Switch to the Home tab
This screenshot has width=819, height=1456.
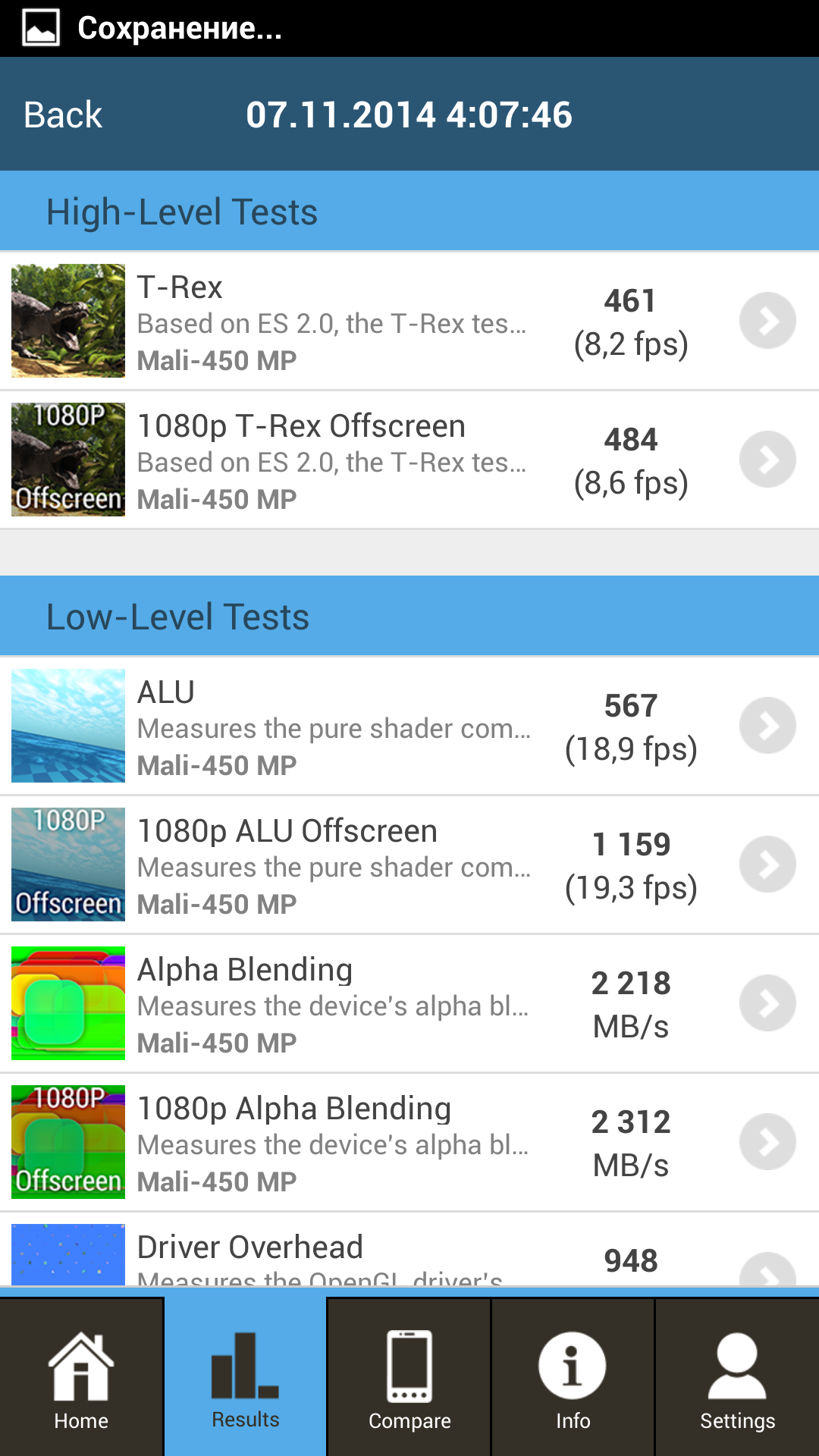coord(81,1378)
